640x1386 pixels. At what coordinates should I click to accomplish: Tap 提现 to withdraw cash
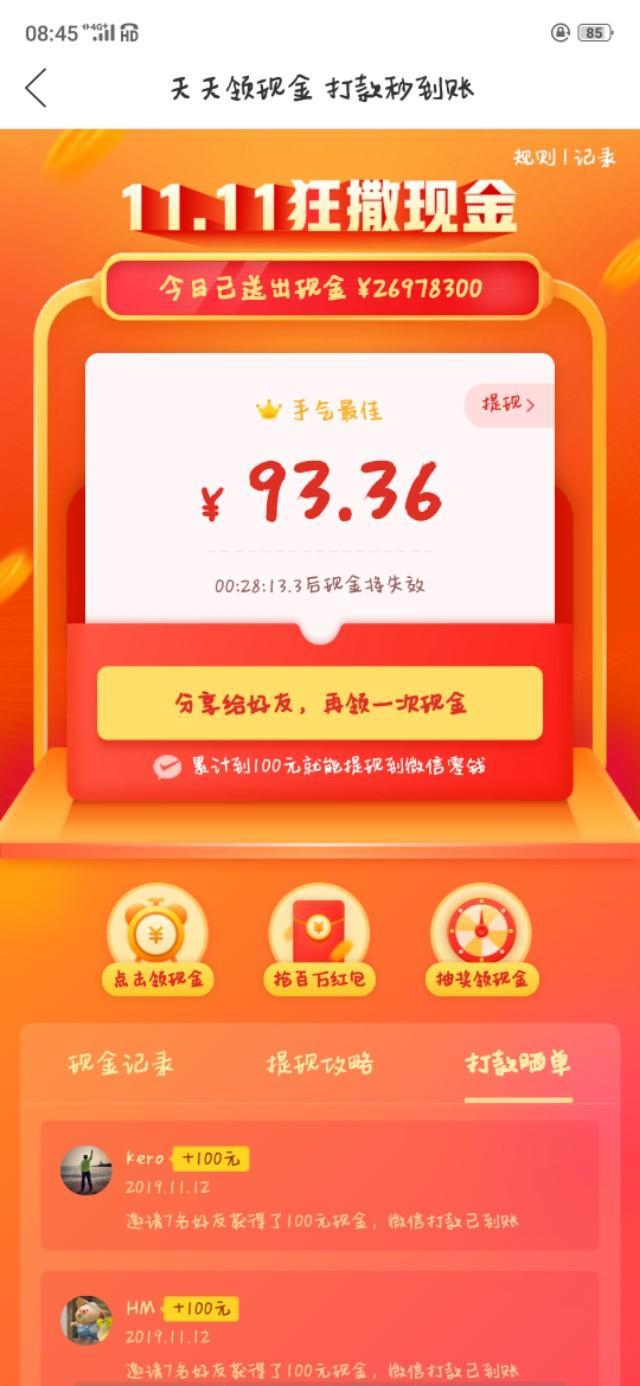509,405
